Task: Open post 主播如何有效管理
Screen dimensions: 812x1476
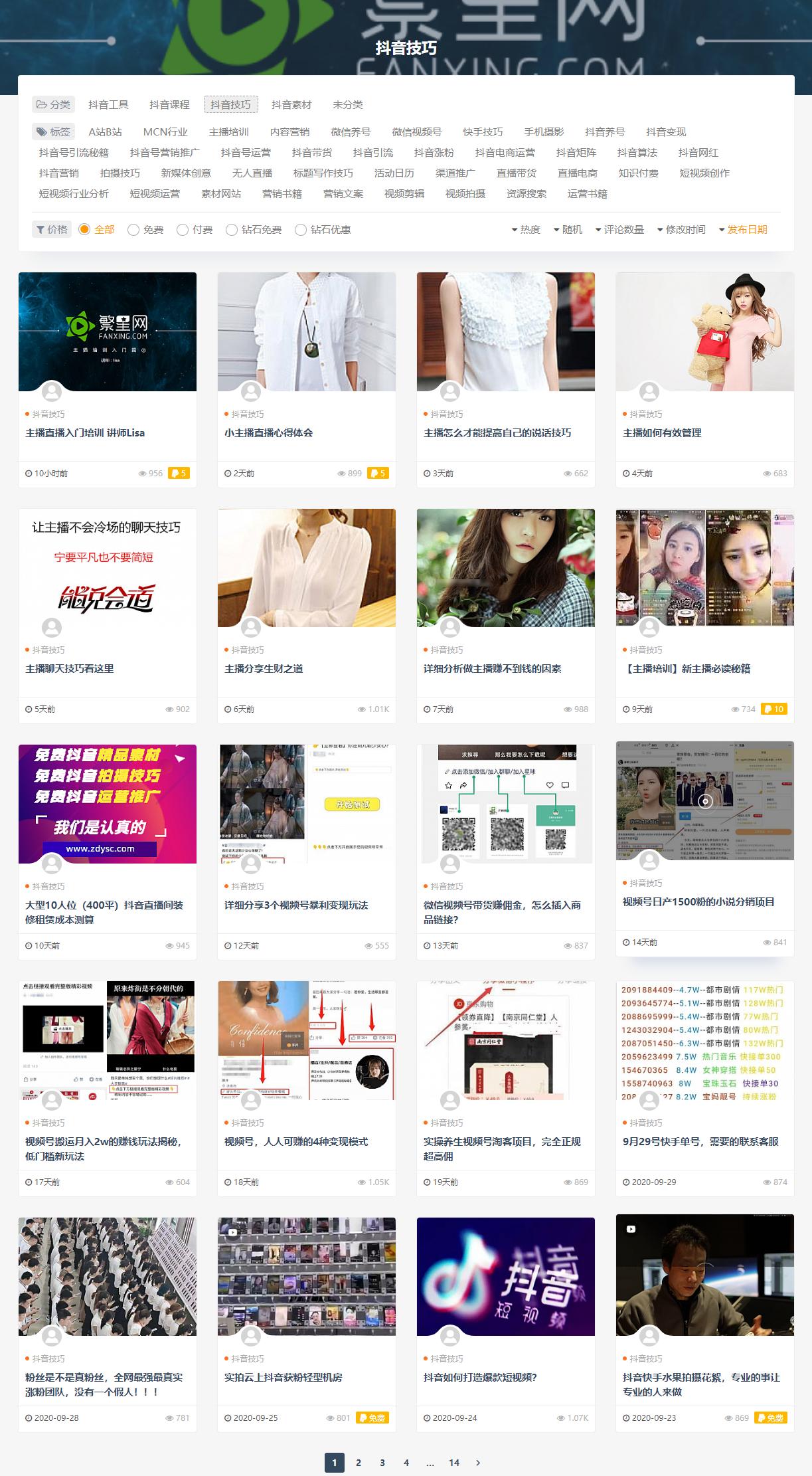Action: coord(662,433)
